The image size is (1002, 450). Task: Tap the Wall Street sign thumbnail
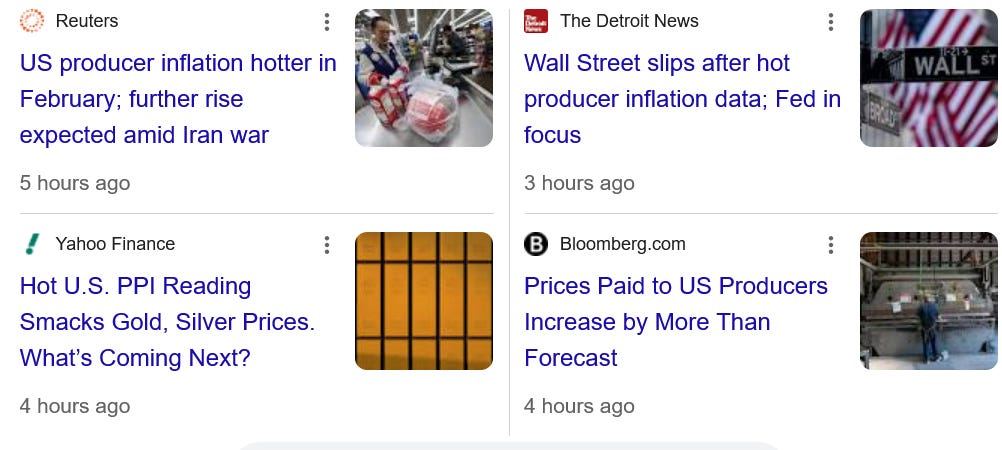(x=929, y=78)
